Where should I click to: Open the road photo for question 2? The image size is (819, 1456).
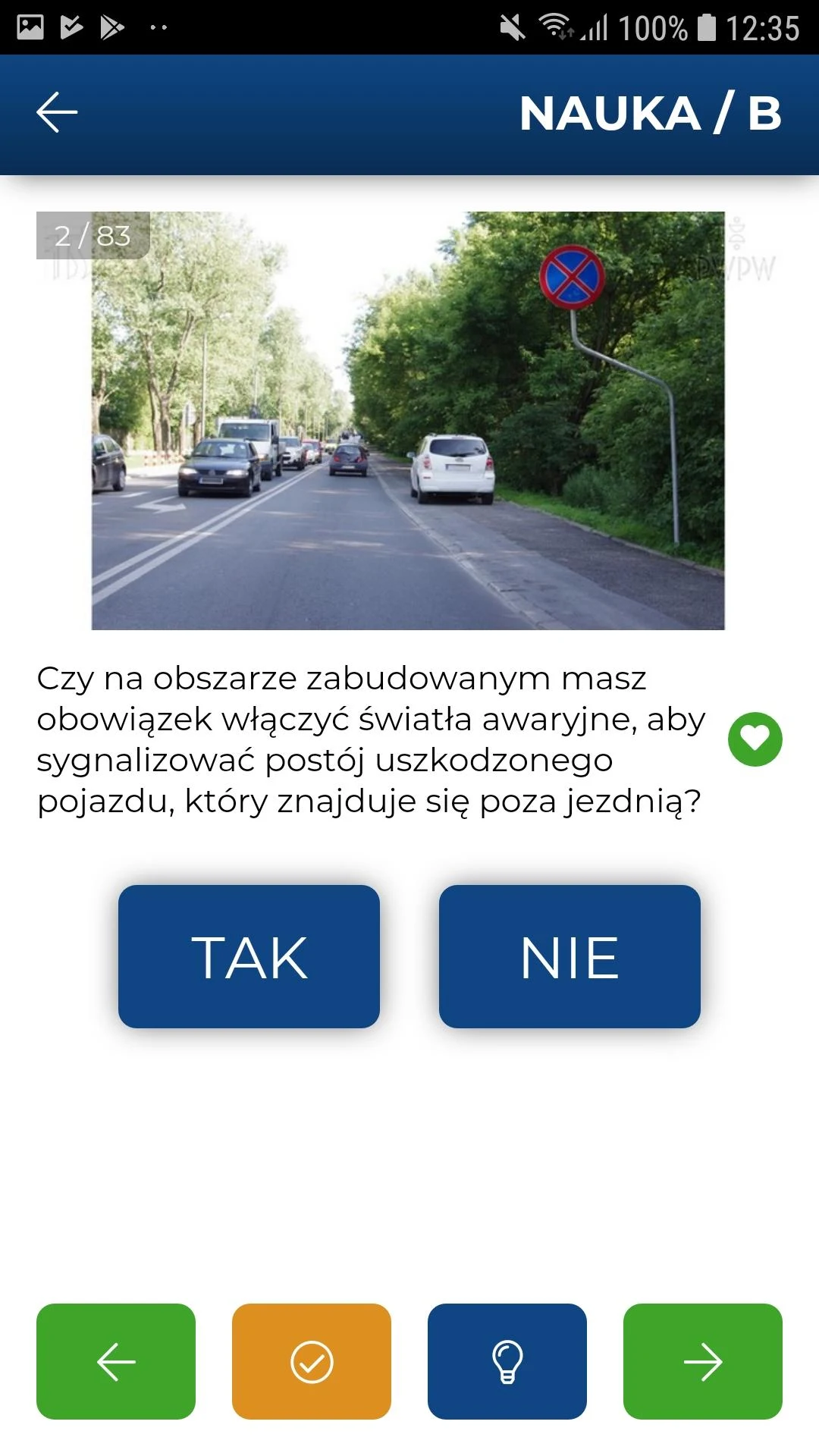click(x=408, y=421)
